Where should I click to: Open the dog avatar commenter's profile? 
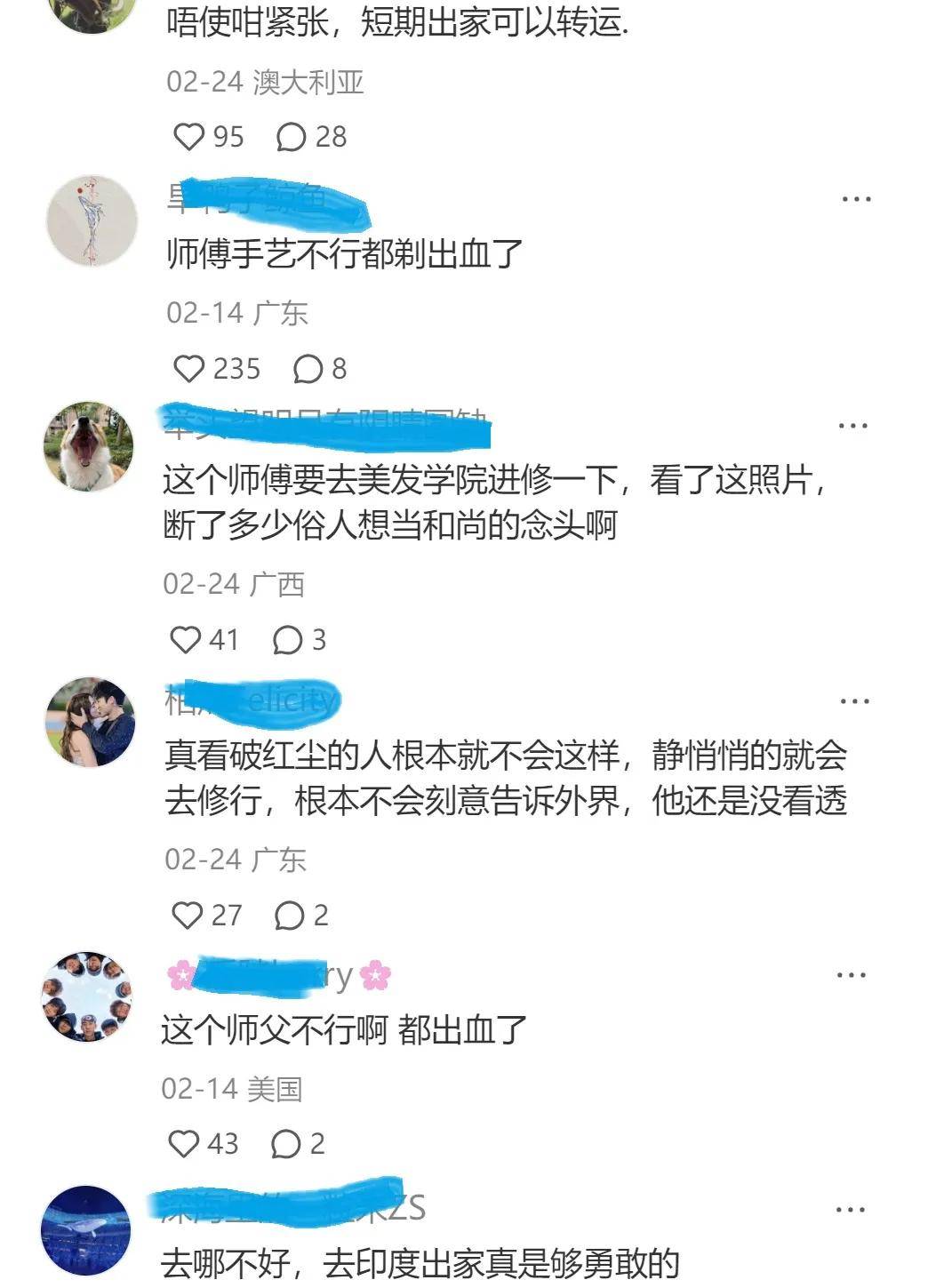point(89,446)
